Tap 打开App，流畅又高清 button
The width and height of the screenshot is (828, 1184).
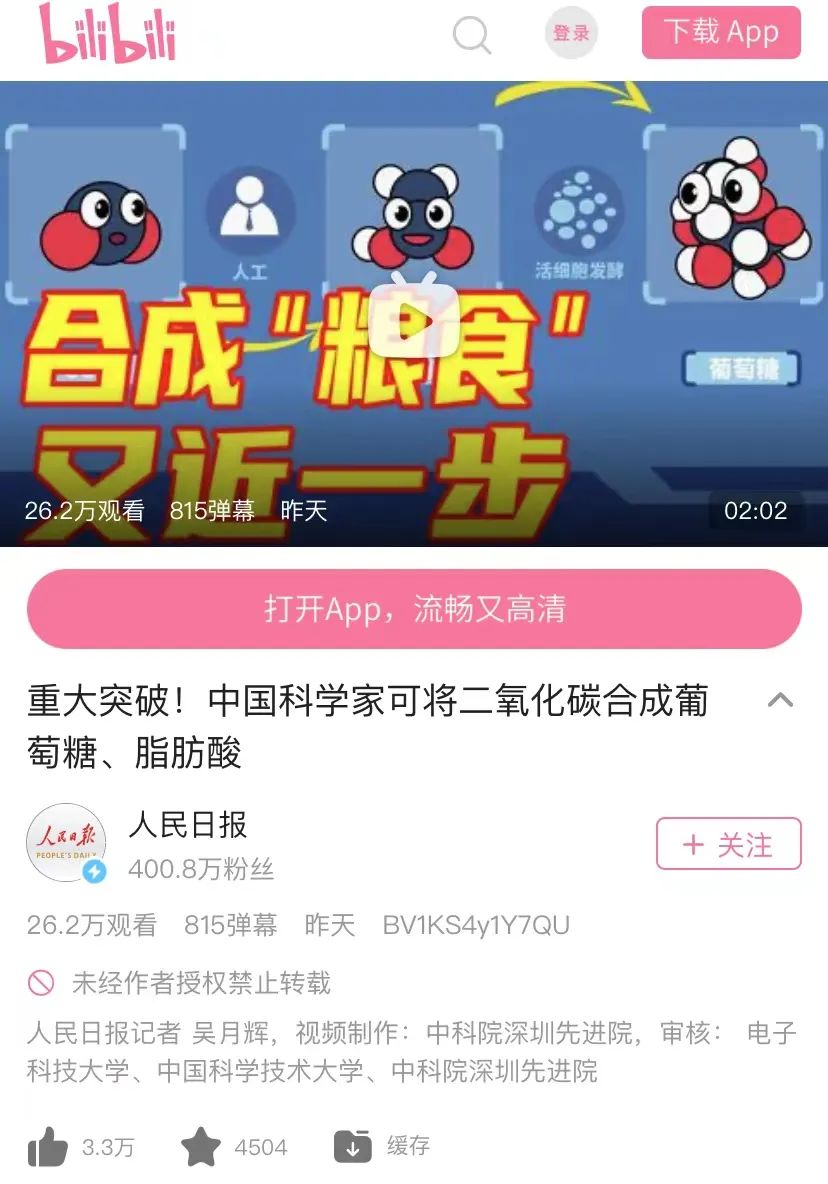click(x=414, y=609)
